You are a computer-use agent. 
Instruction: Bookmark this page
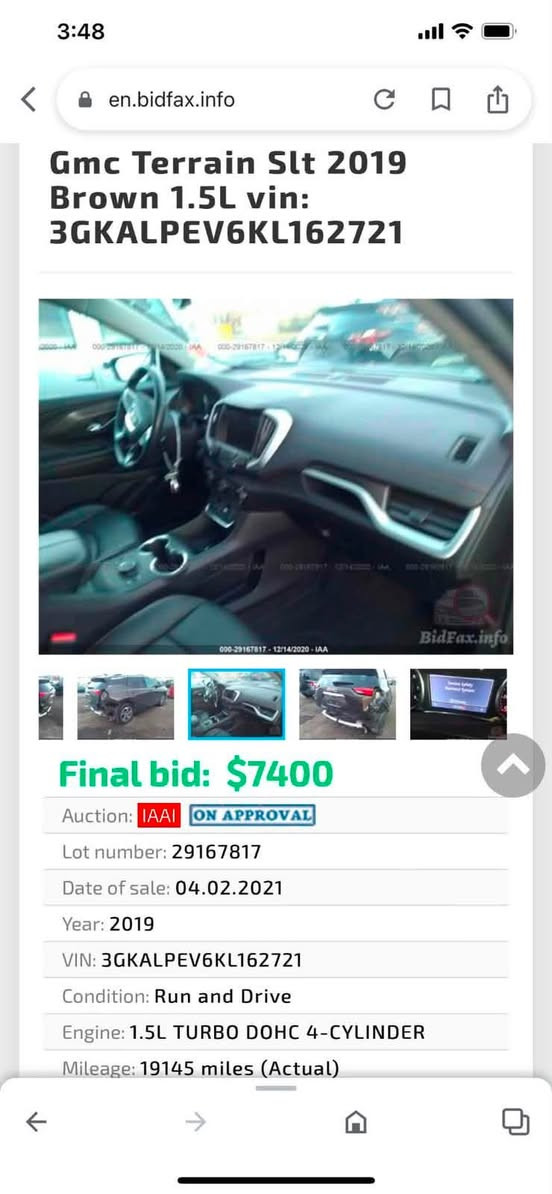tap(441, 100)
